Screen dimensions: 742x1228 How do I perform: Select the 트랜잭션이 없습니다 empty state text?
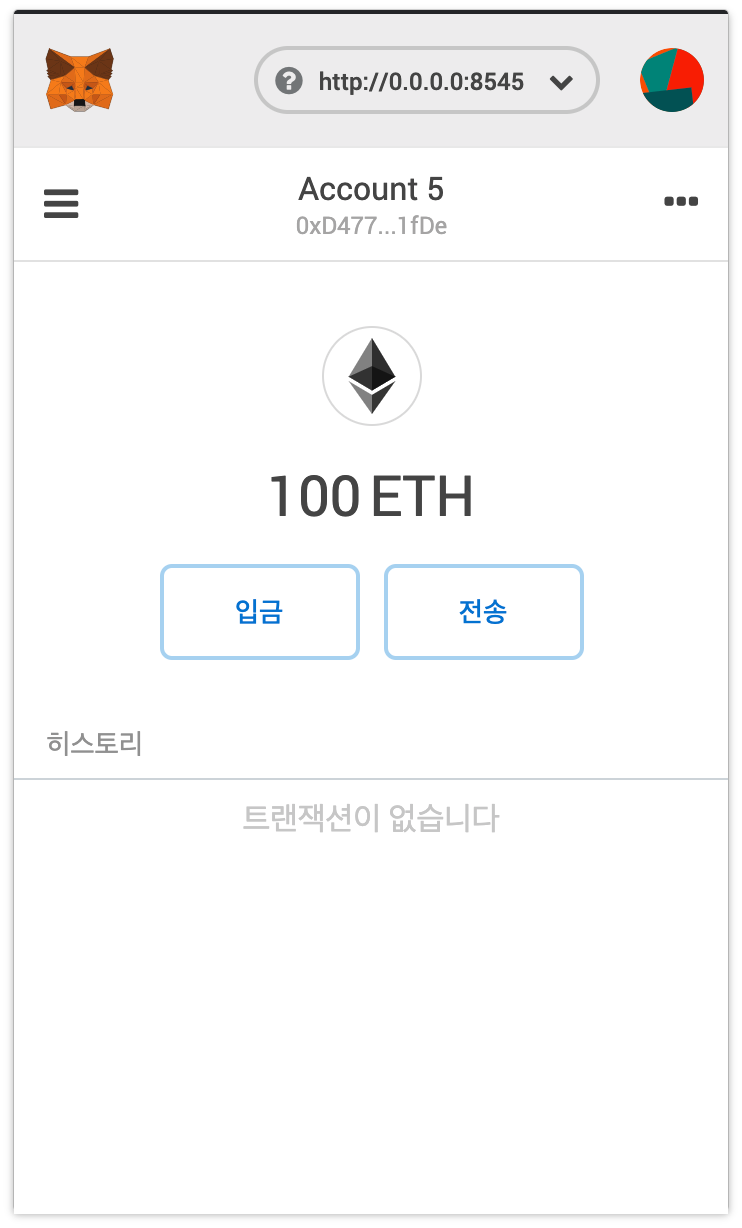point(371,818)
